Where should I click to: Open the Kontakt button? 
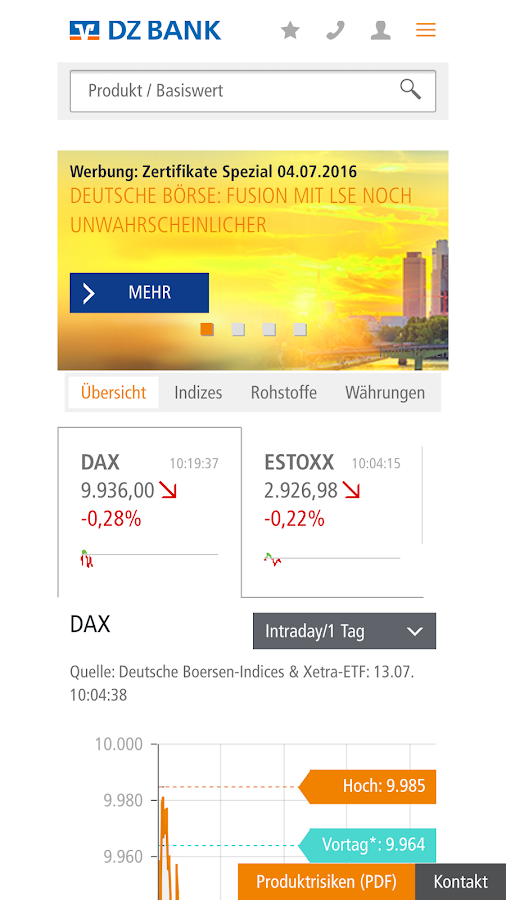coord(461,882)
